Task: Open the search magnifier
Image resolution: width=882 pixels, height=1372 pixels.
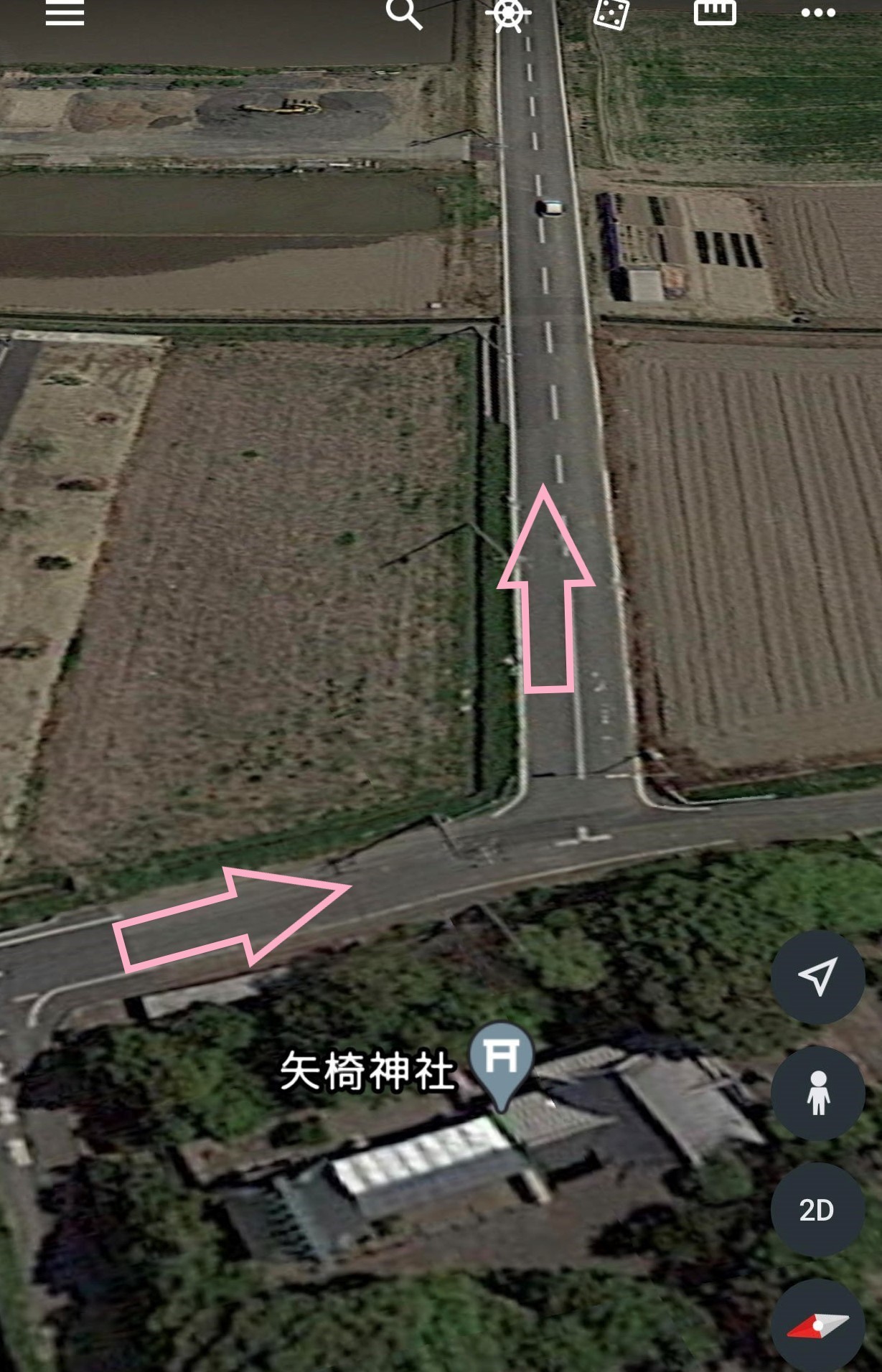Action: [404, 13]
